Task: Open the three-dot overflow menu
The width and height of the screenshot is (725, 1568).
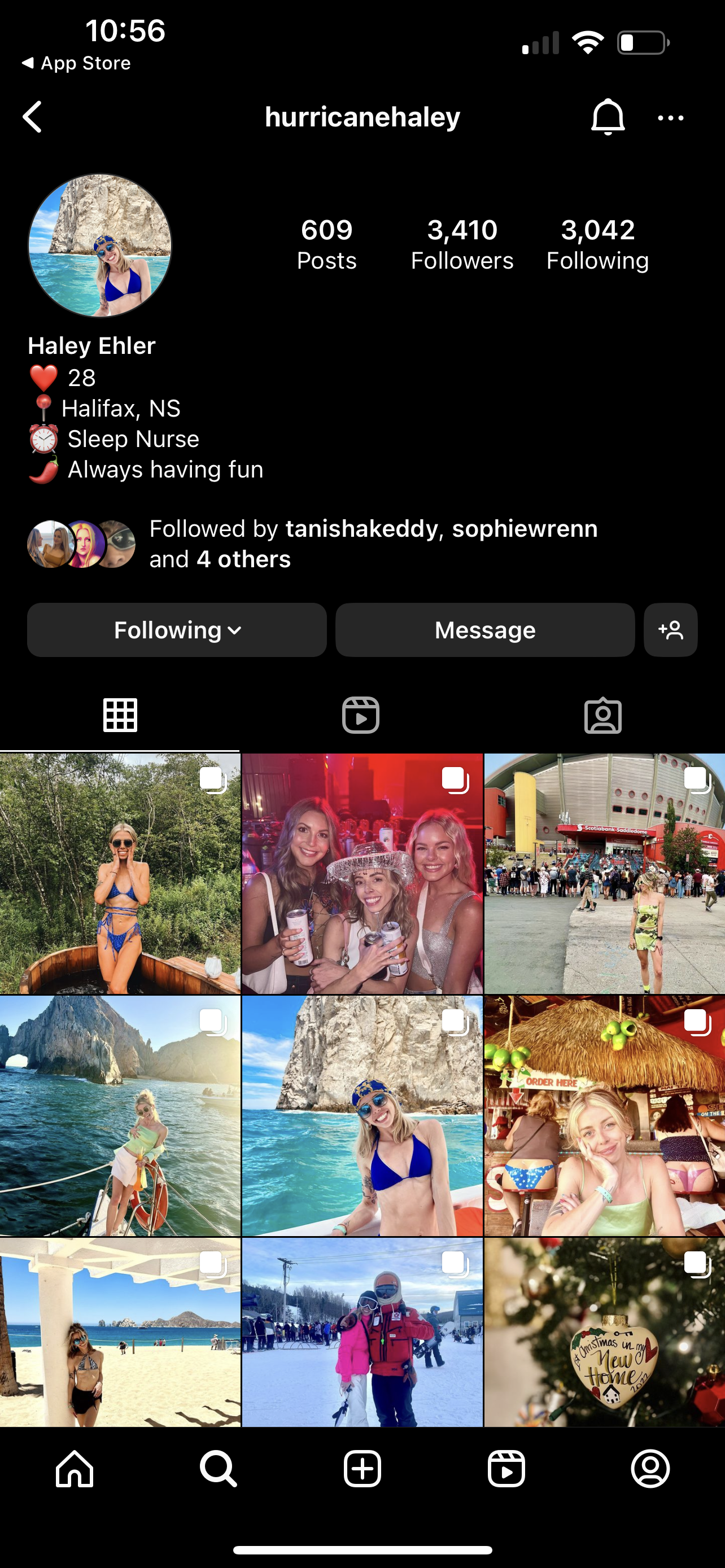Action: point(670,118)
